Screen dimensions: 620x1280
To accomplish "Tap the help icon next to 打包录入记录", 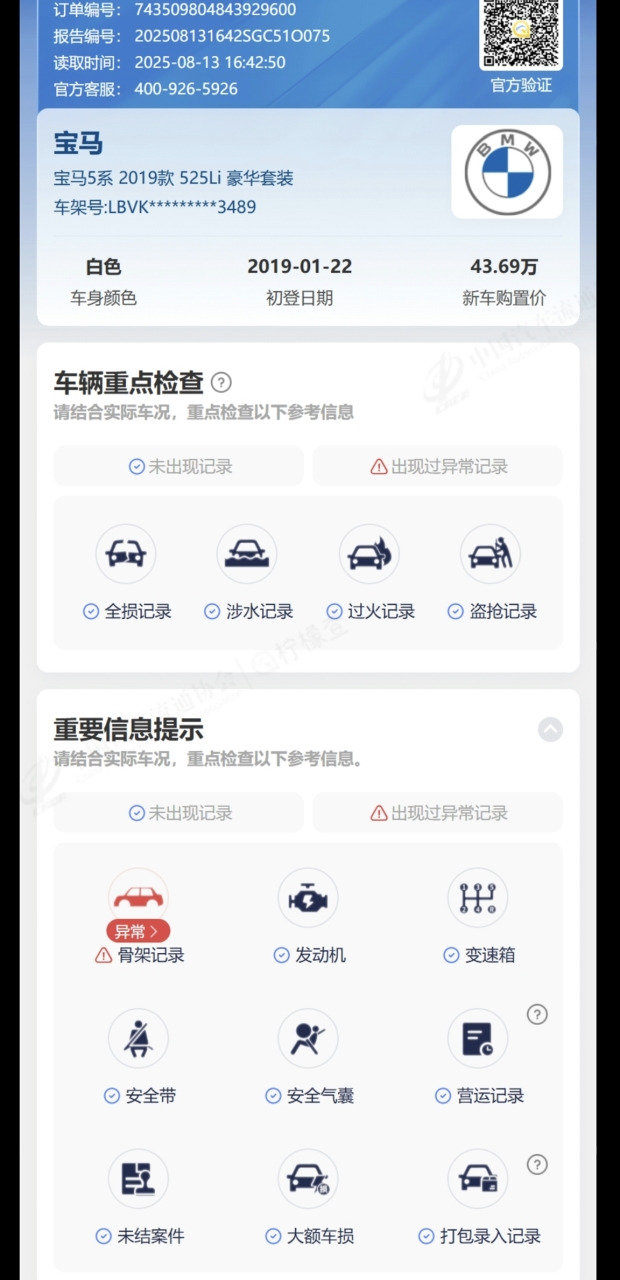I will pyautogui.click(x=537, y=1165).
